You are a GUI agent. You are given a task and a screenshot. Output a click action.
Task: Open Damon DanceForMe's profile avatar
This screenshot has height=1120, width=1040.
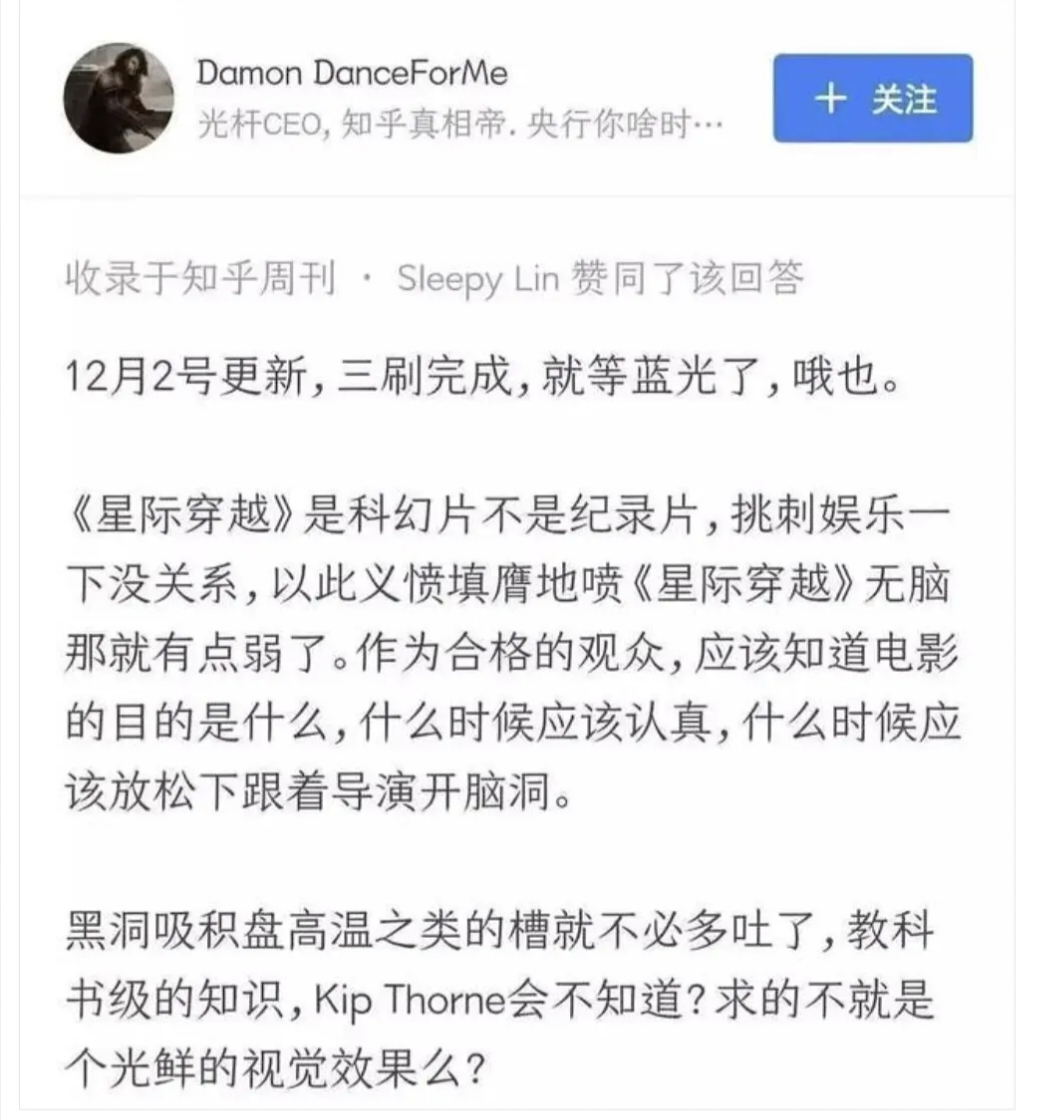(118, 98)
